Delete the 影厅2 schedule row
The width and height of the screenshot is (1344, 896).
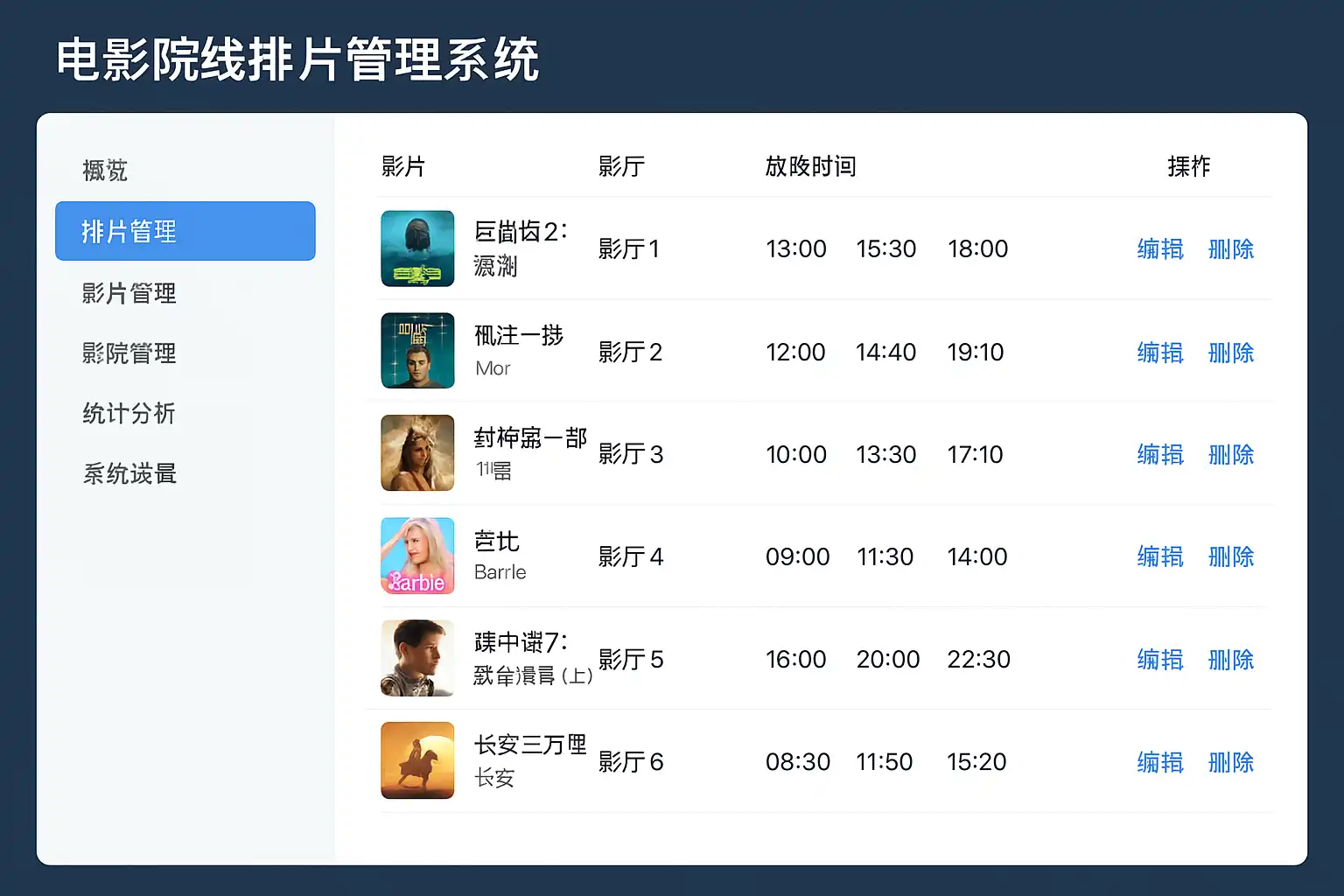1230,353
